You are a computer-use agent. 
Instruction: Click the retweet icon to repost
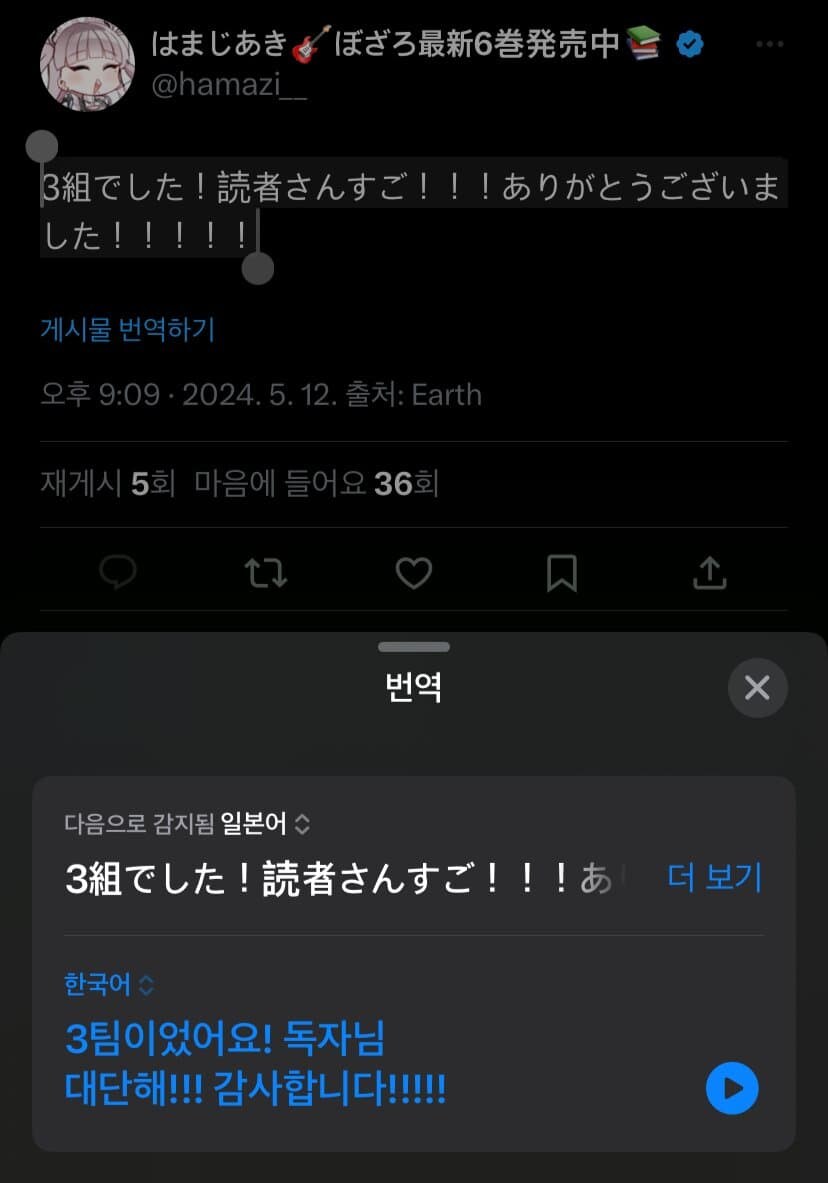point(267,572)
